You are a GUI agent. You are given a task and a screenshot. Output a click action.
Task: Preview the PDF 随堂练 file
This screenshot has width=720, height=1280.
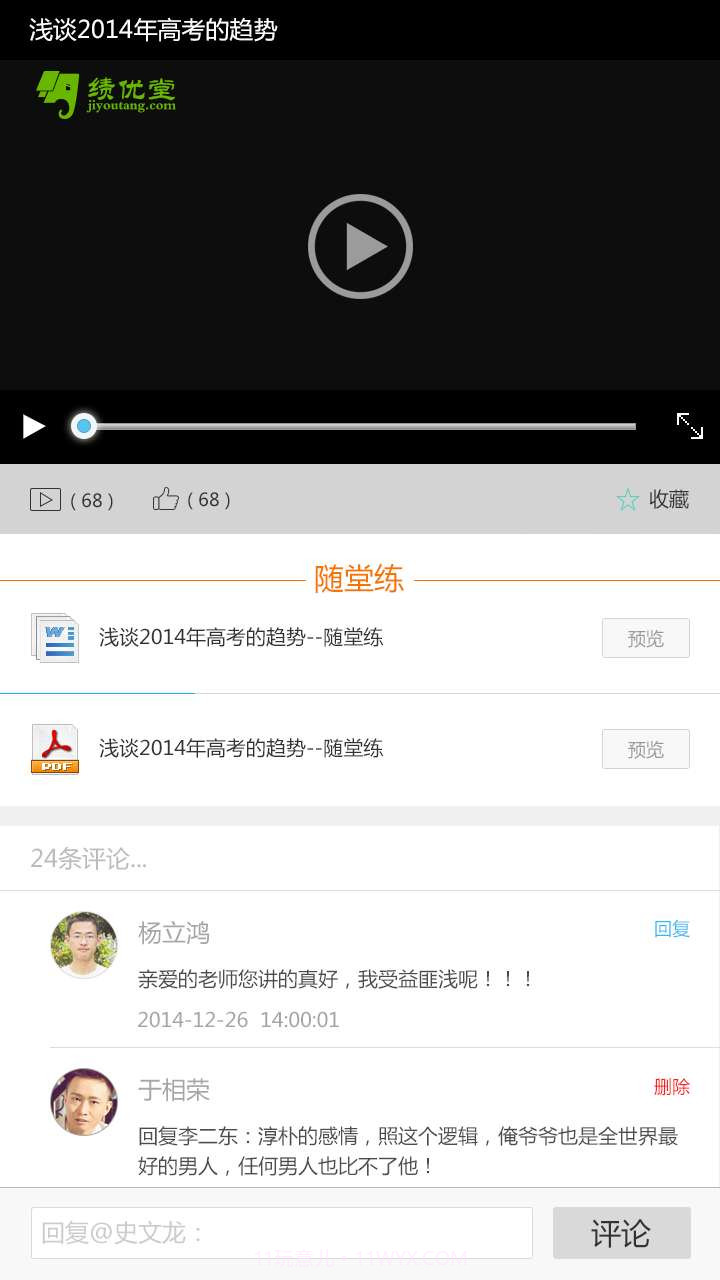pyautogui.click(x=645, y=748)
